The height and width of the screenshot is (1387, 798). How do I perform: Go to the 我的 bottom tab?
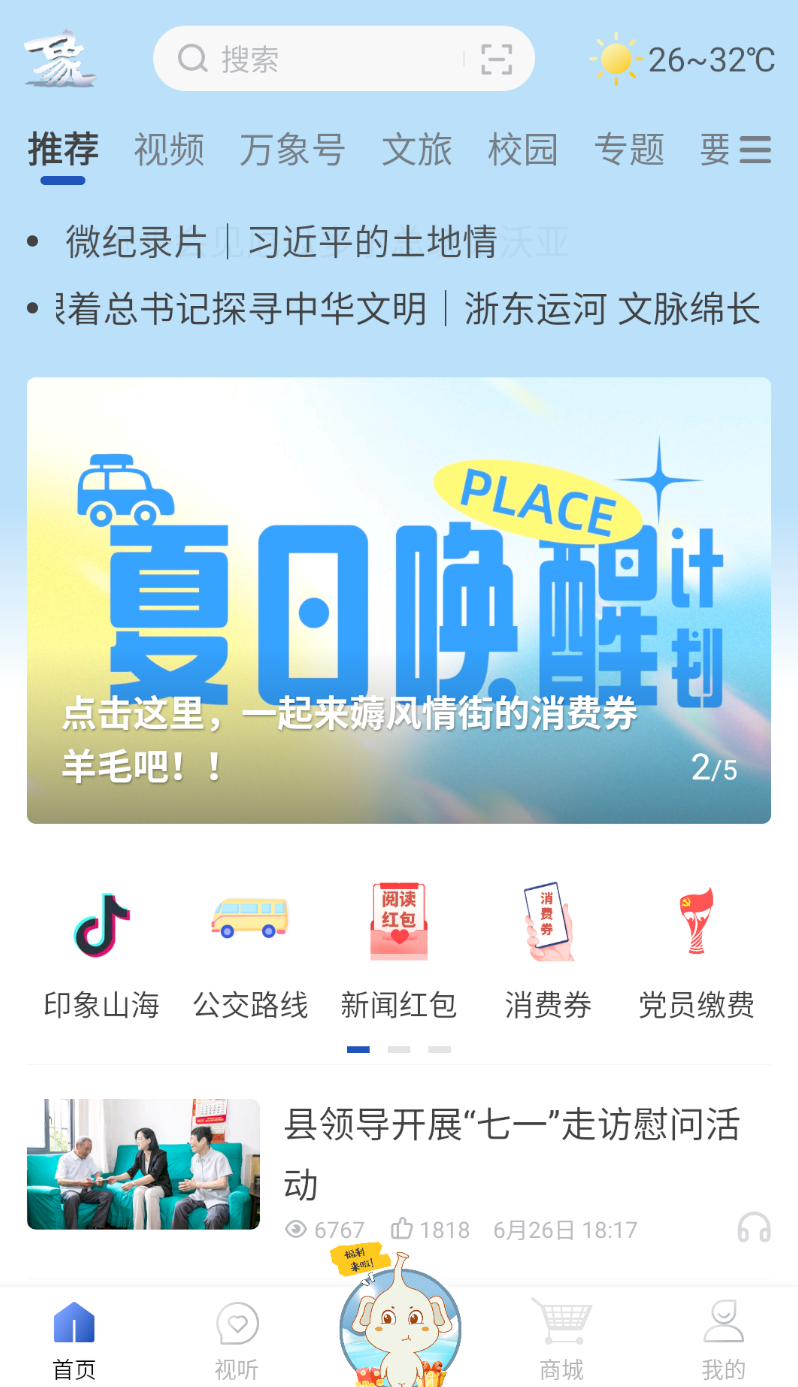pyautogui.click(x=723, y=1340)
